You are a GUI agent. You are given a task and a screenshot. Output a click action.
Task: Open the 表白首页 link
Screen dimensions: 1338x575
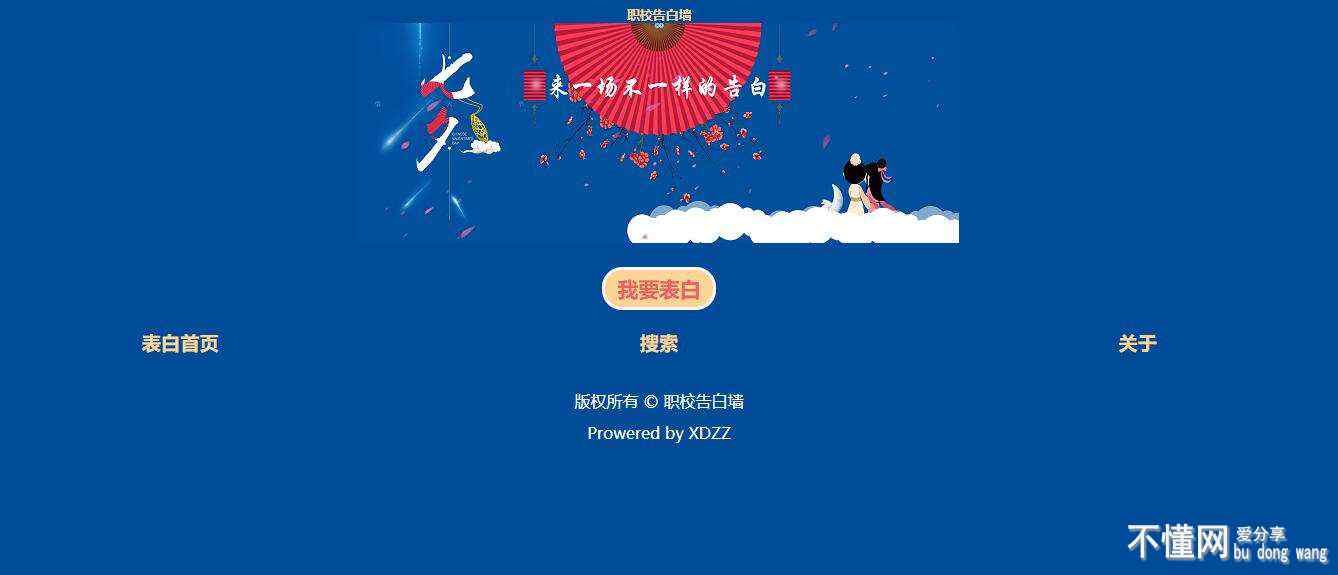pyautogui.click(x=180, y=344)
